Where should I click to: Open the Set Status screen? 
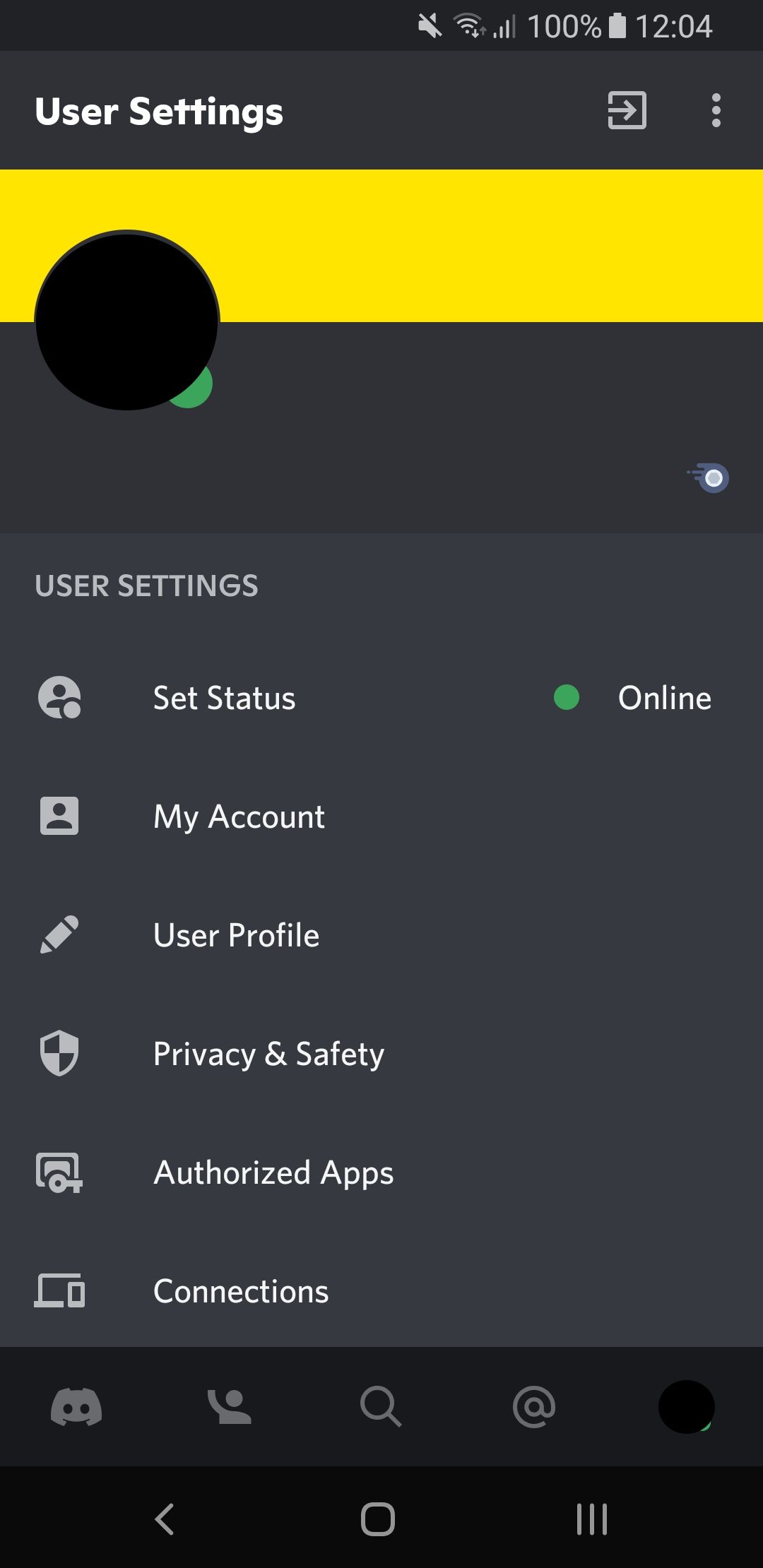coord(223,697)
